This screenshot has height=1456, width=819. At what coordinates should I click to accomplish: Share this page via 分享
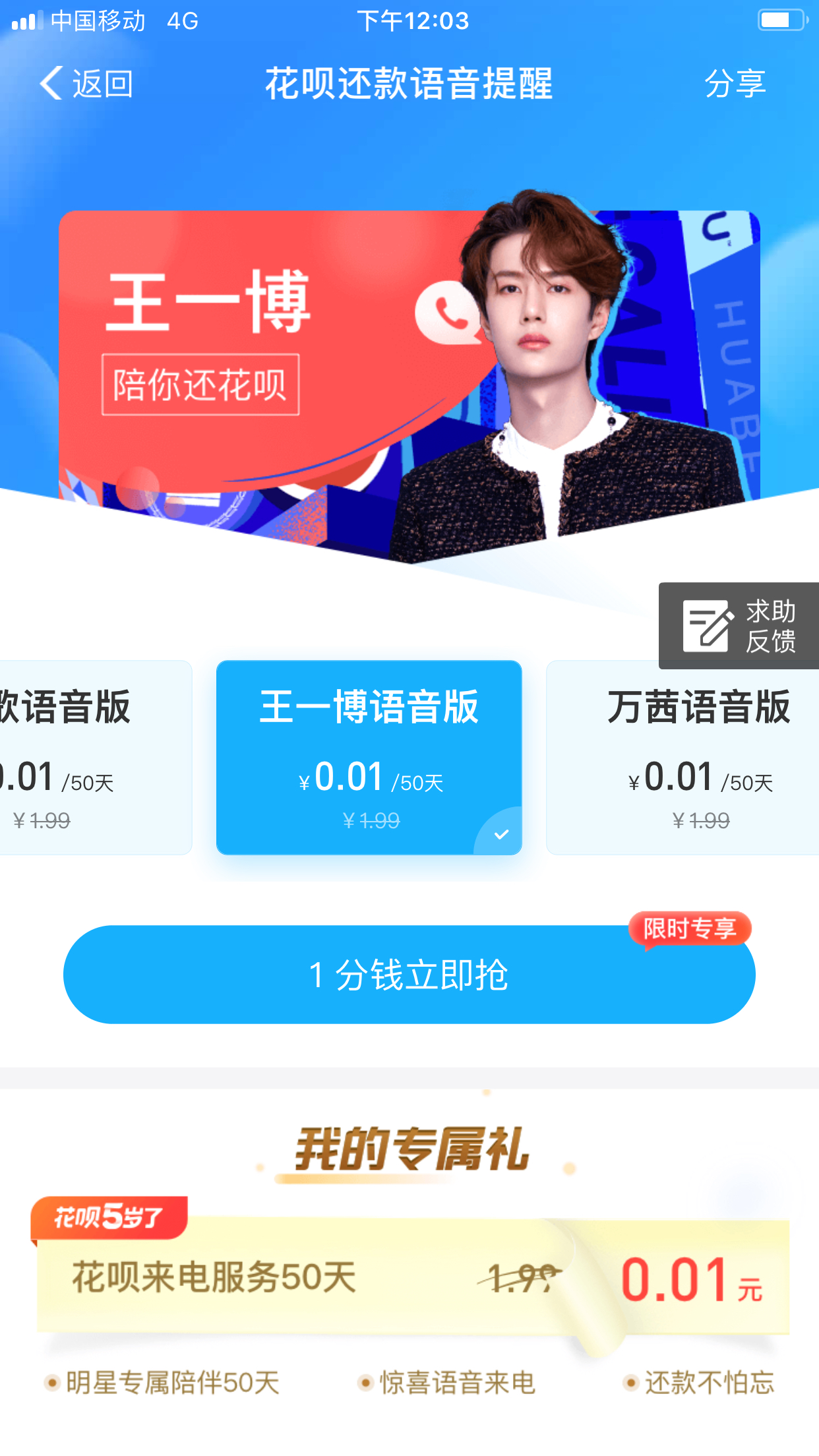point(735,84)
